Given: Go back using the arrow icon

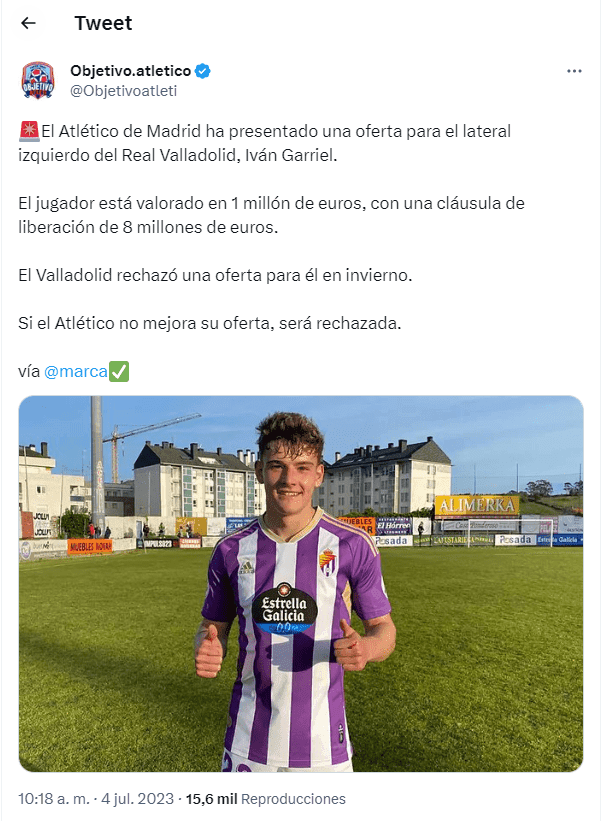Looking at the screenshot, I should (28, 23).
